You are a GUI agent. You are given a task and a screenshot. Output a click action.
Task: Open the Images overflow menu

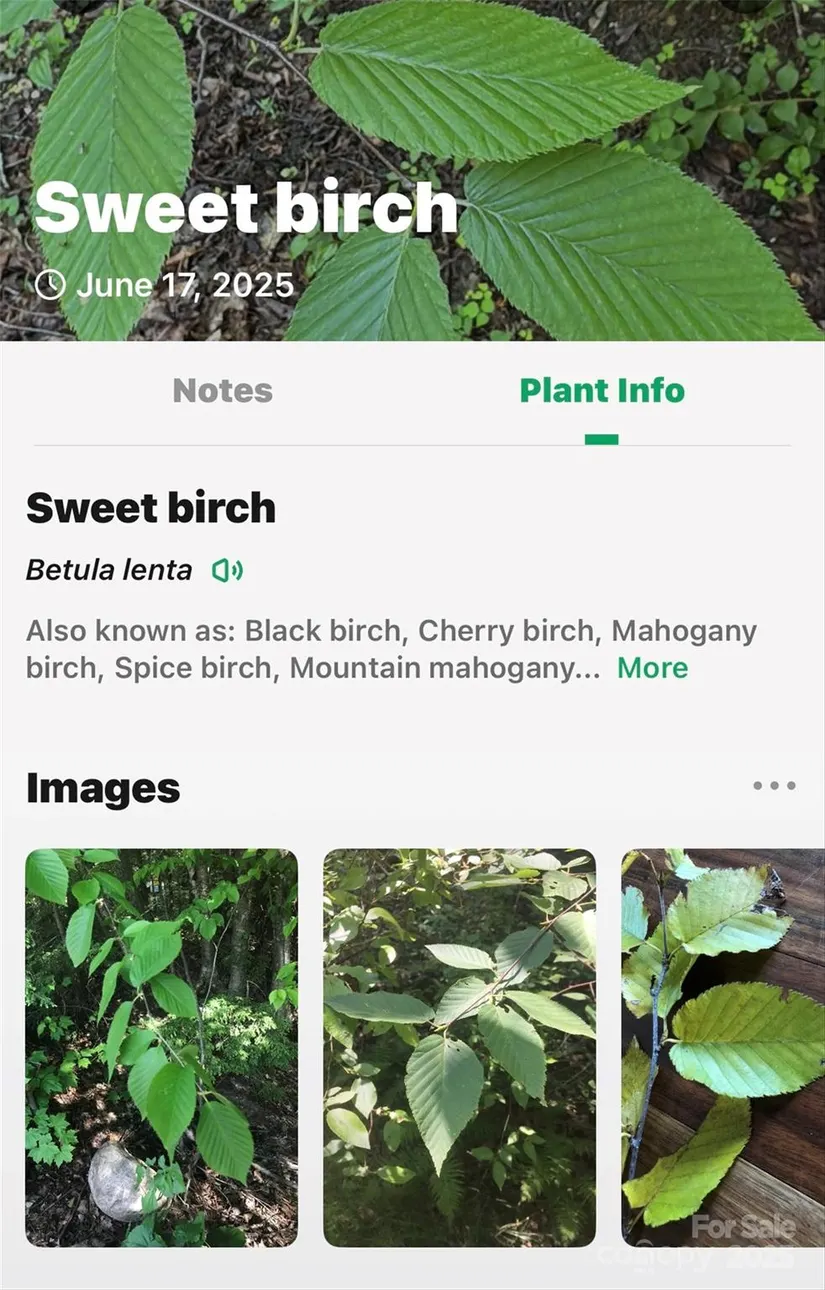coord(774,786)
